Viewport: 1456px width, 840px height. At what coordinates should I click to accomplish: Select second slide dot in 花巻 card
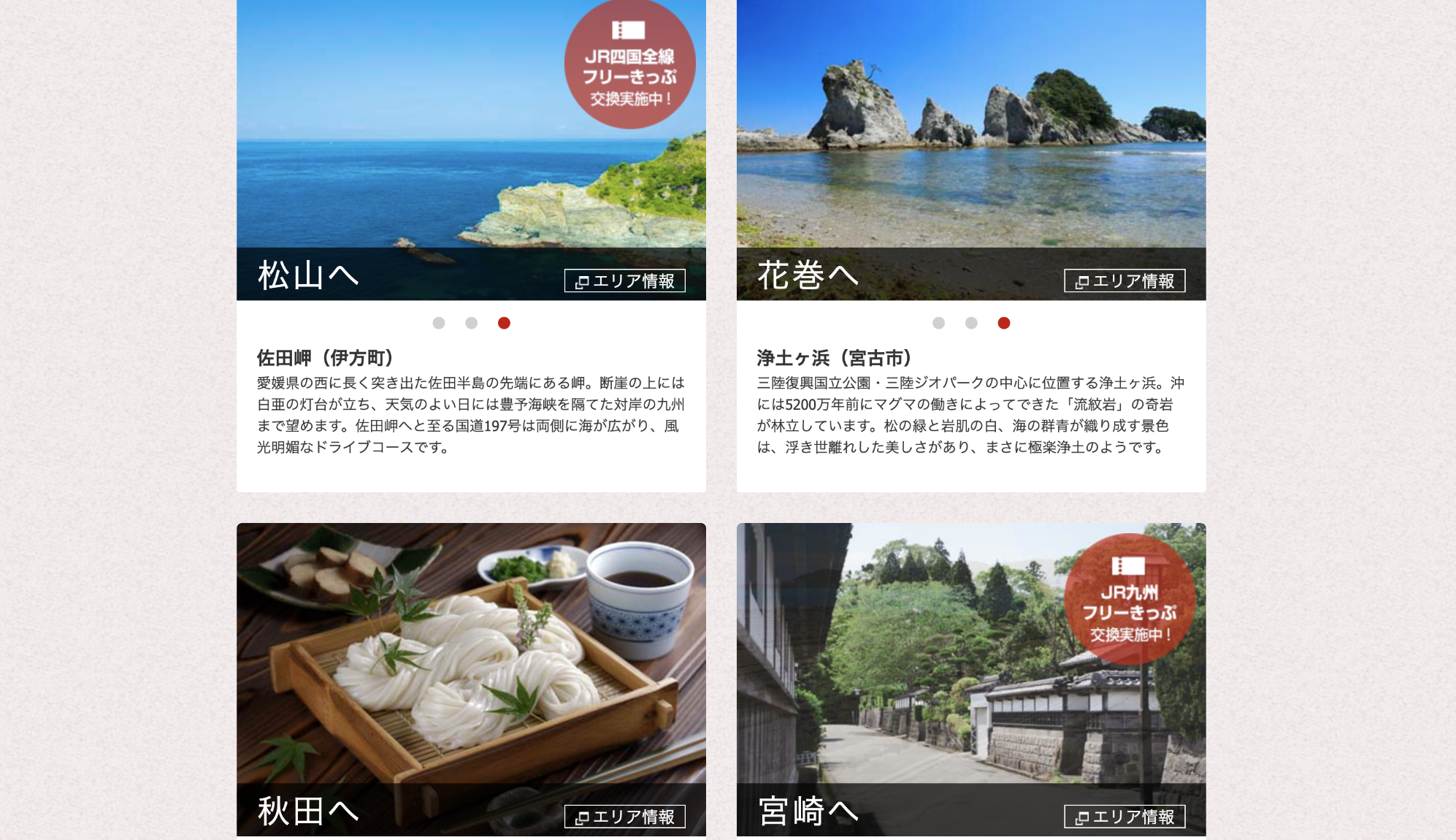pos(971,323)
